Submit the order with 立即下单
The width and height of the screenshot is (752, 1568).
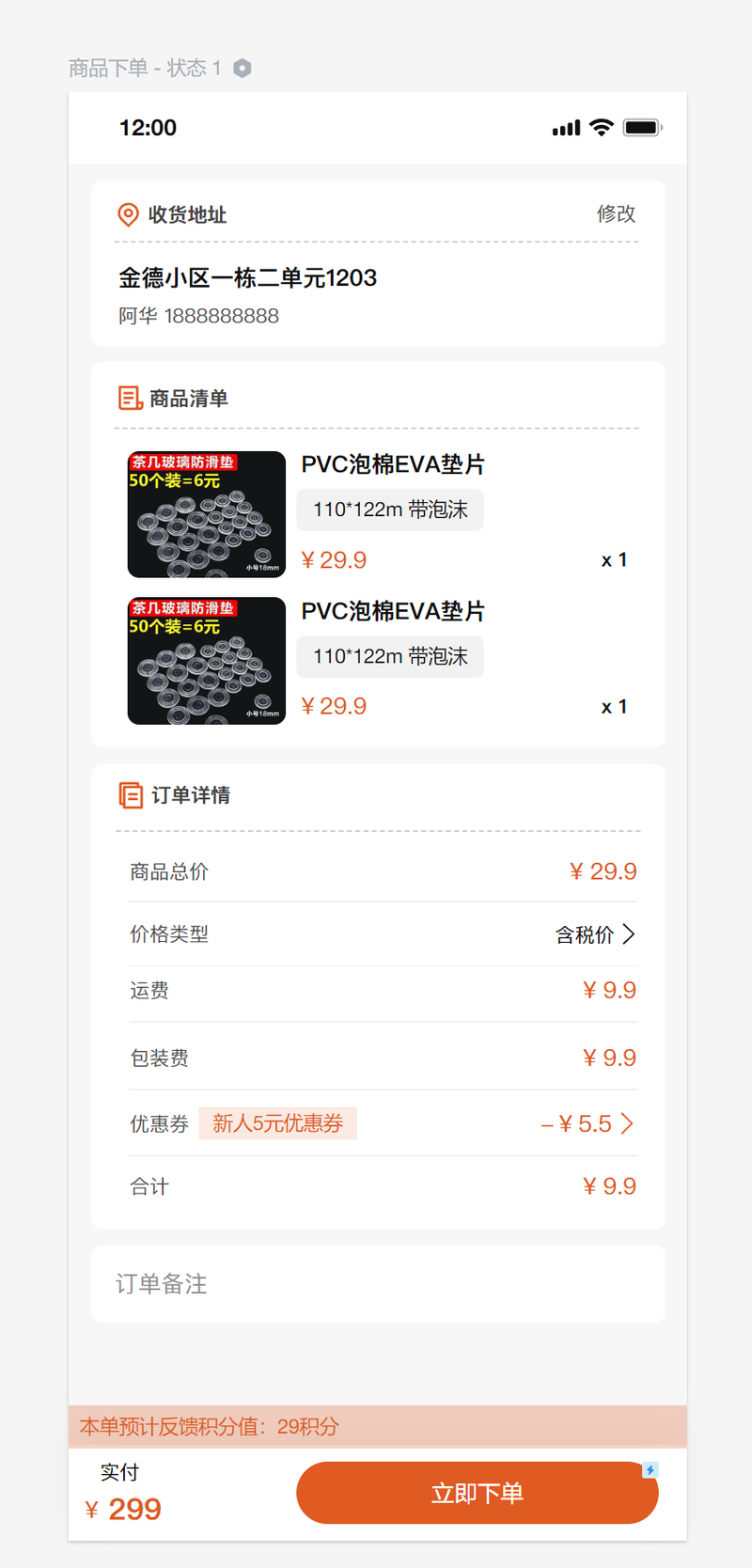point(478,1493)
